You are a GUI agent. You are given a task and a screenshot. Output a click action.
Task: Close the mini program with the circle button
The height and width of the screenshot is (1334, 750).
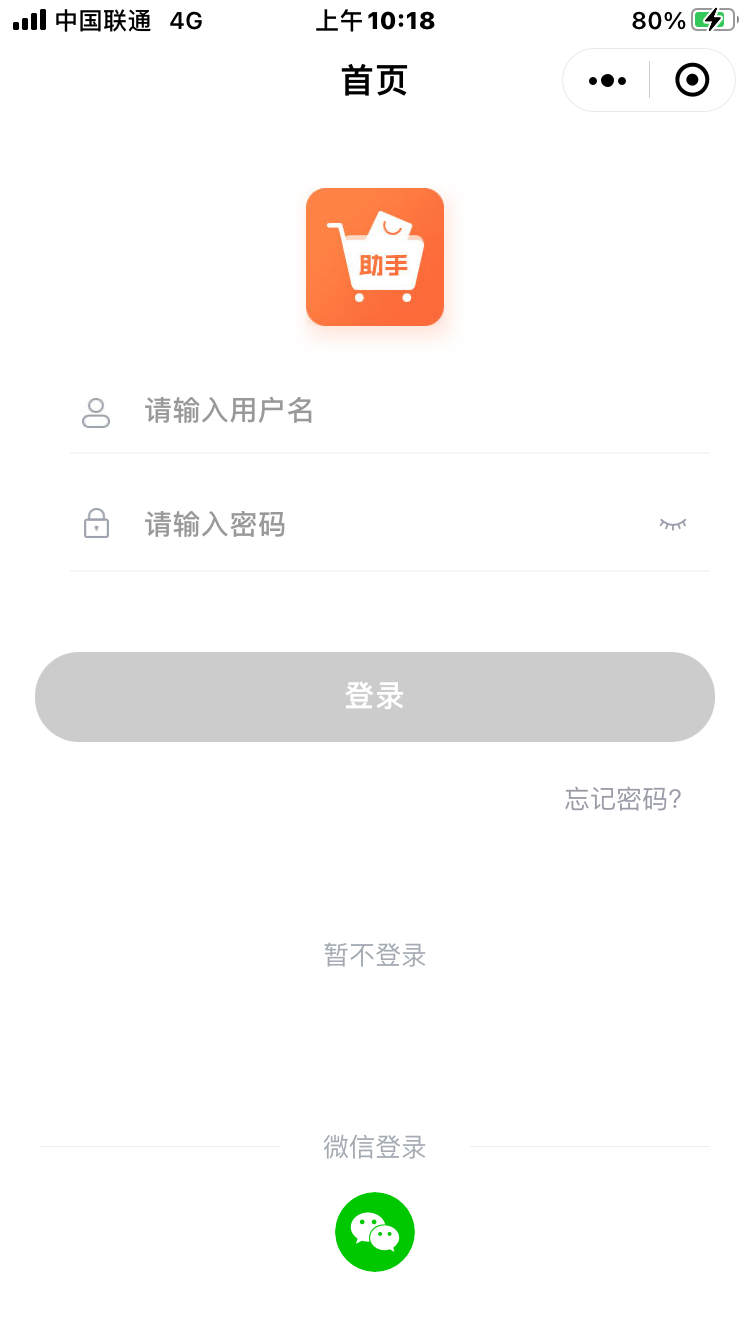(x=692, y=80)
